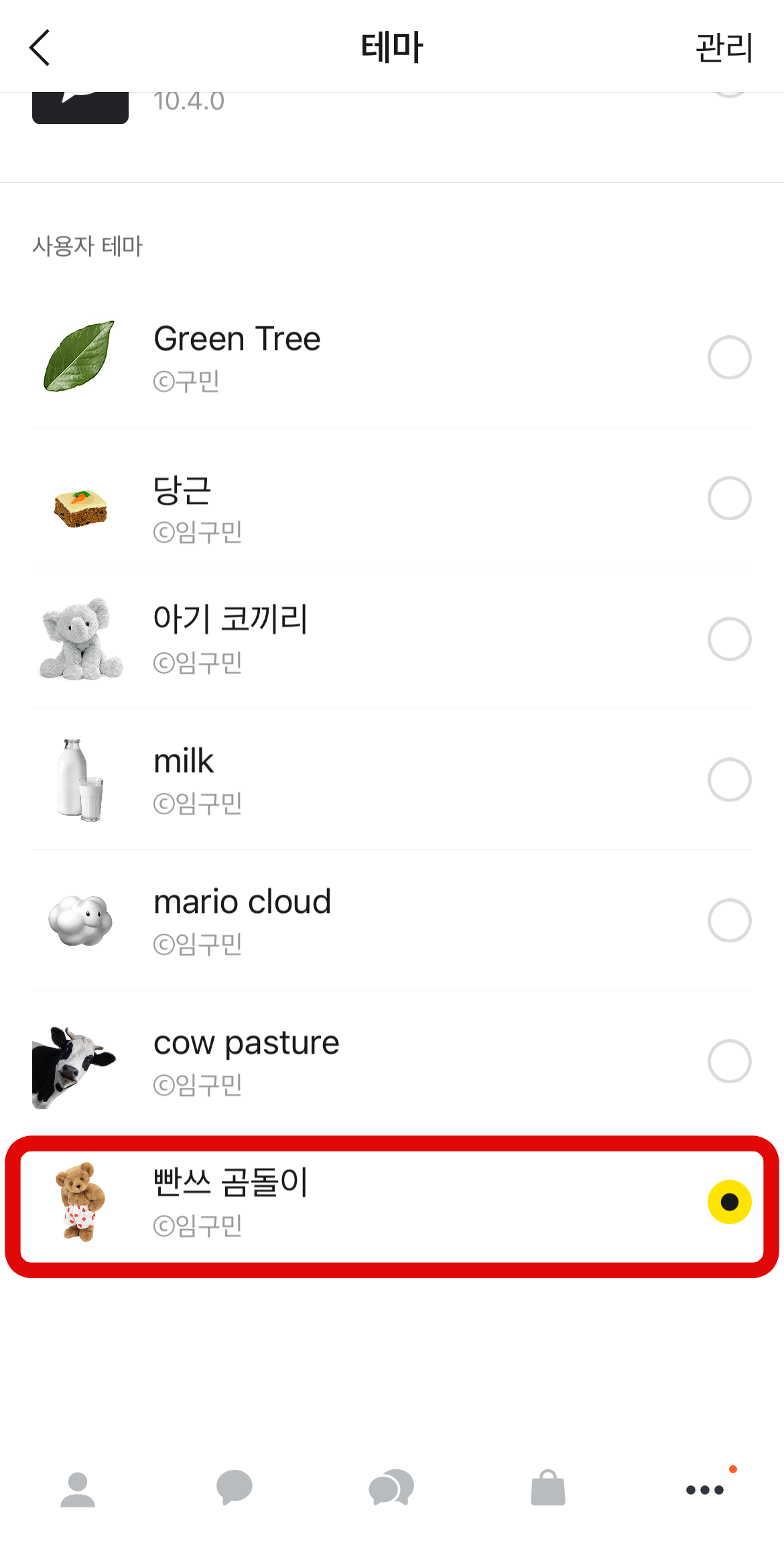Open the single-bubble chats tab
This screenshot has width=784, height=1553.
click(235, 1488)
